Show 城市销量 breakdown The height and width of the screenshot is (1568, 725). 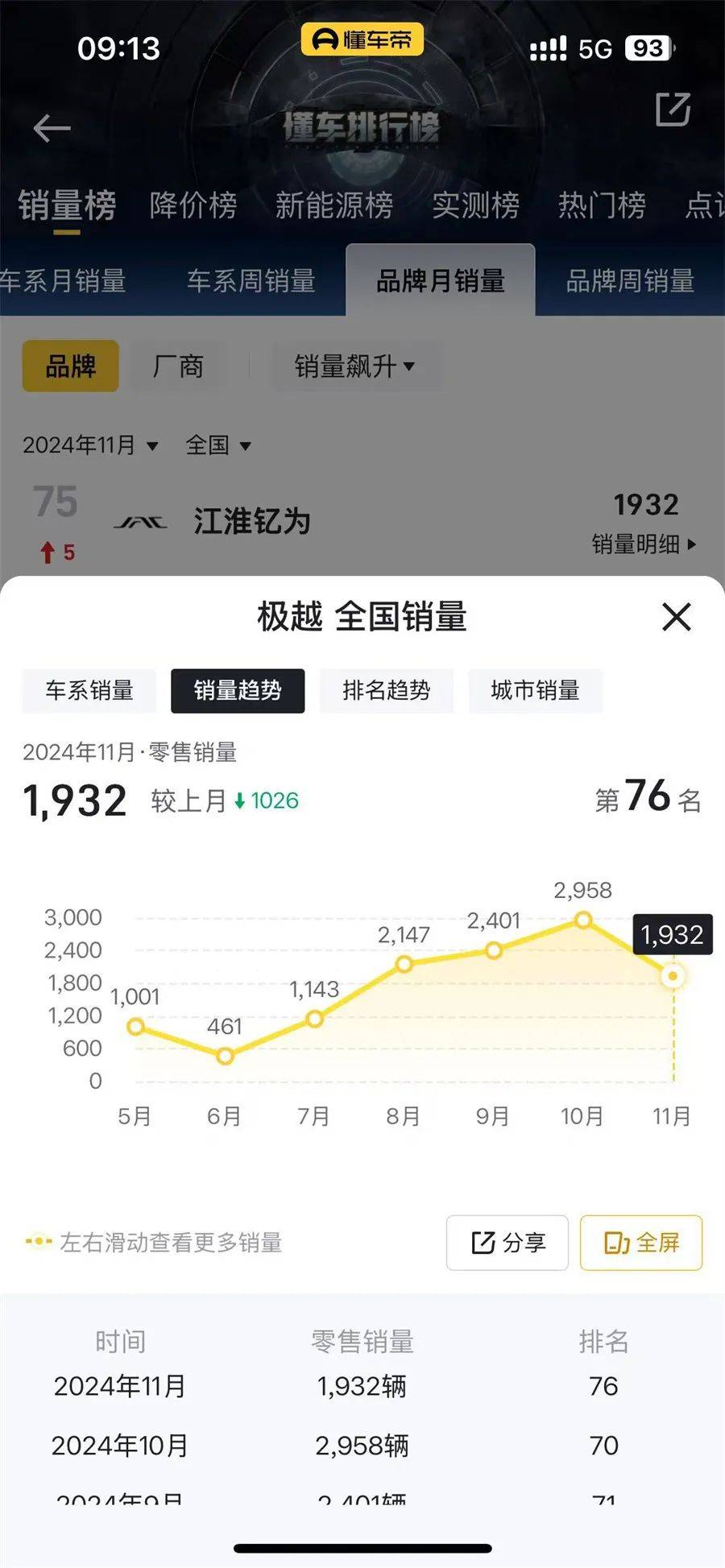pos(535,690)
